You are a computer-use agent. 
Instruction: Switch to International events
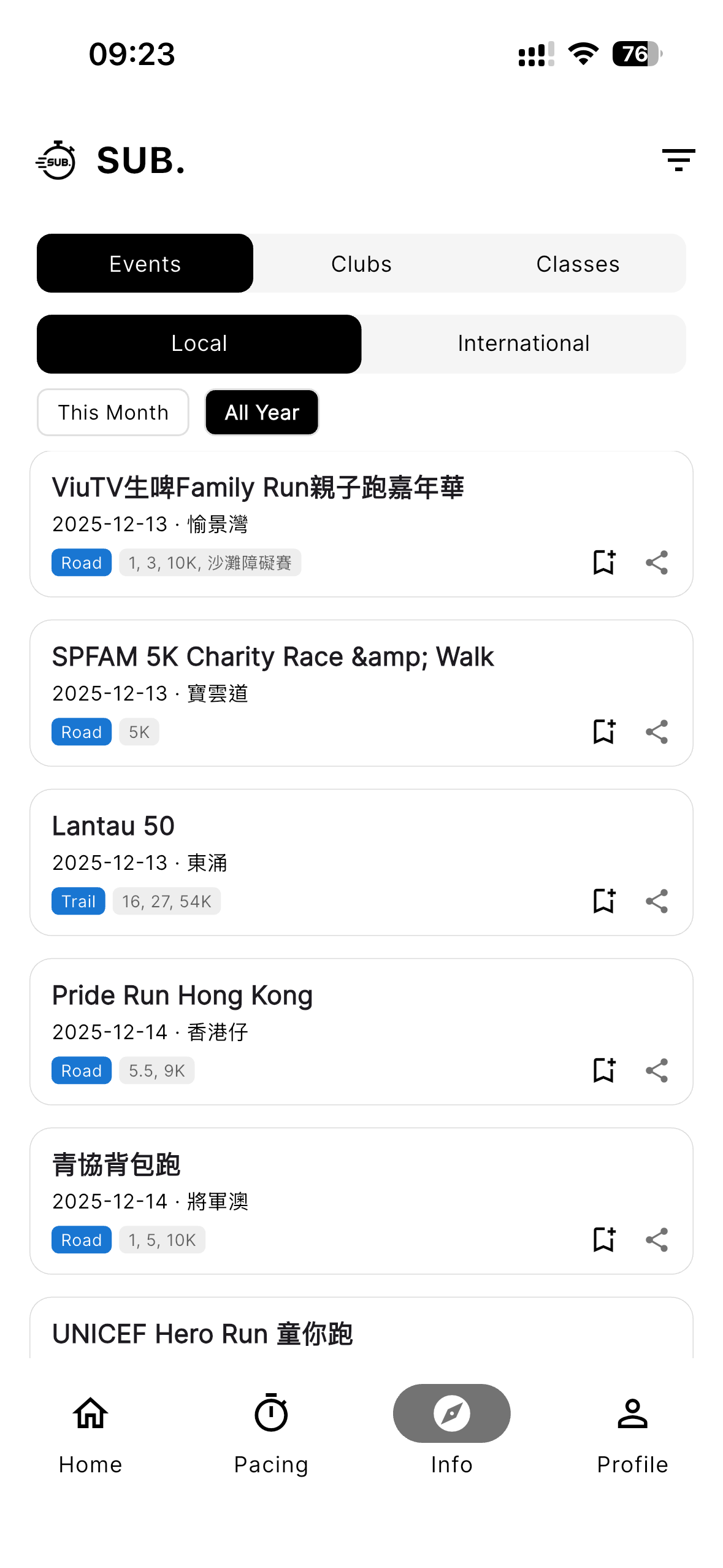click(523, 343)
